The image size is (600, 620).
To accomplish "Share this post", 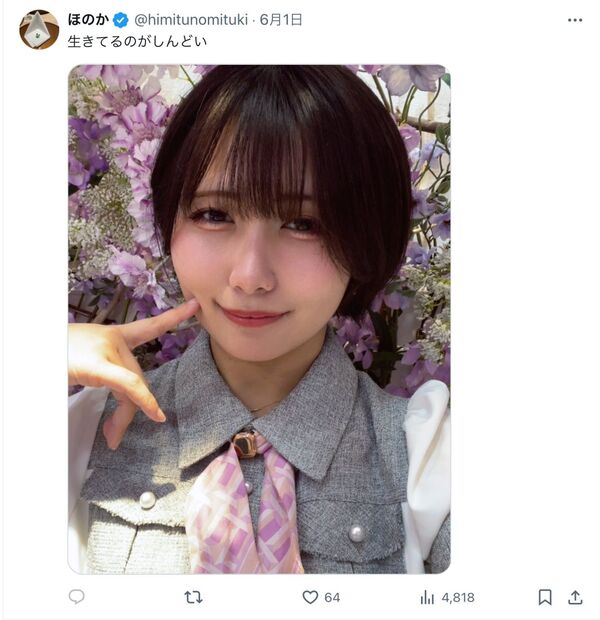I will click(575, 597).
